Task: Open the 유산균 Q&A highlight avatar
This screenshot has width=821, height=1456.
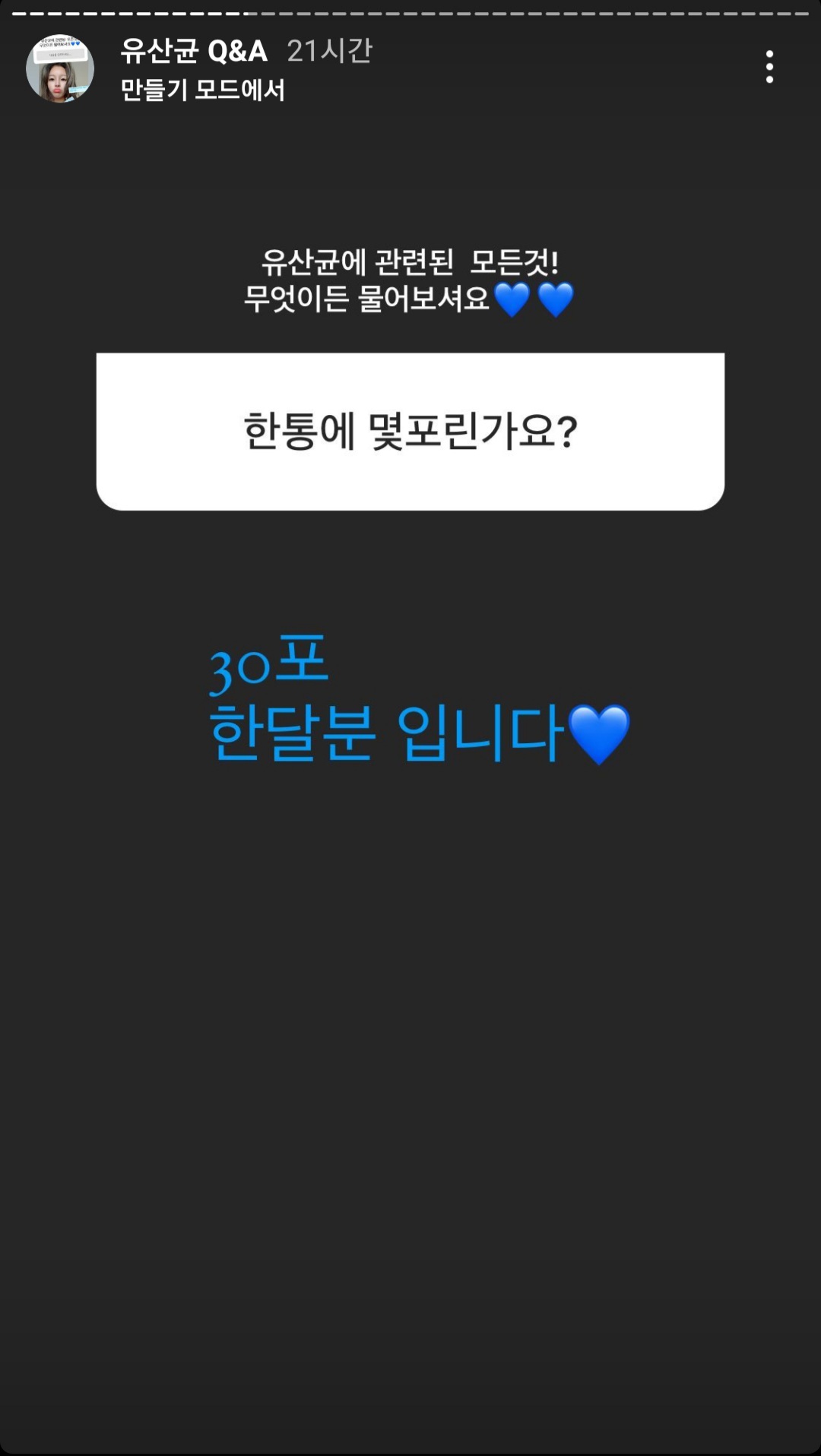Action: click(60, 68)
